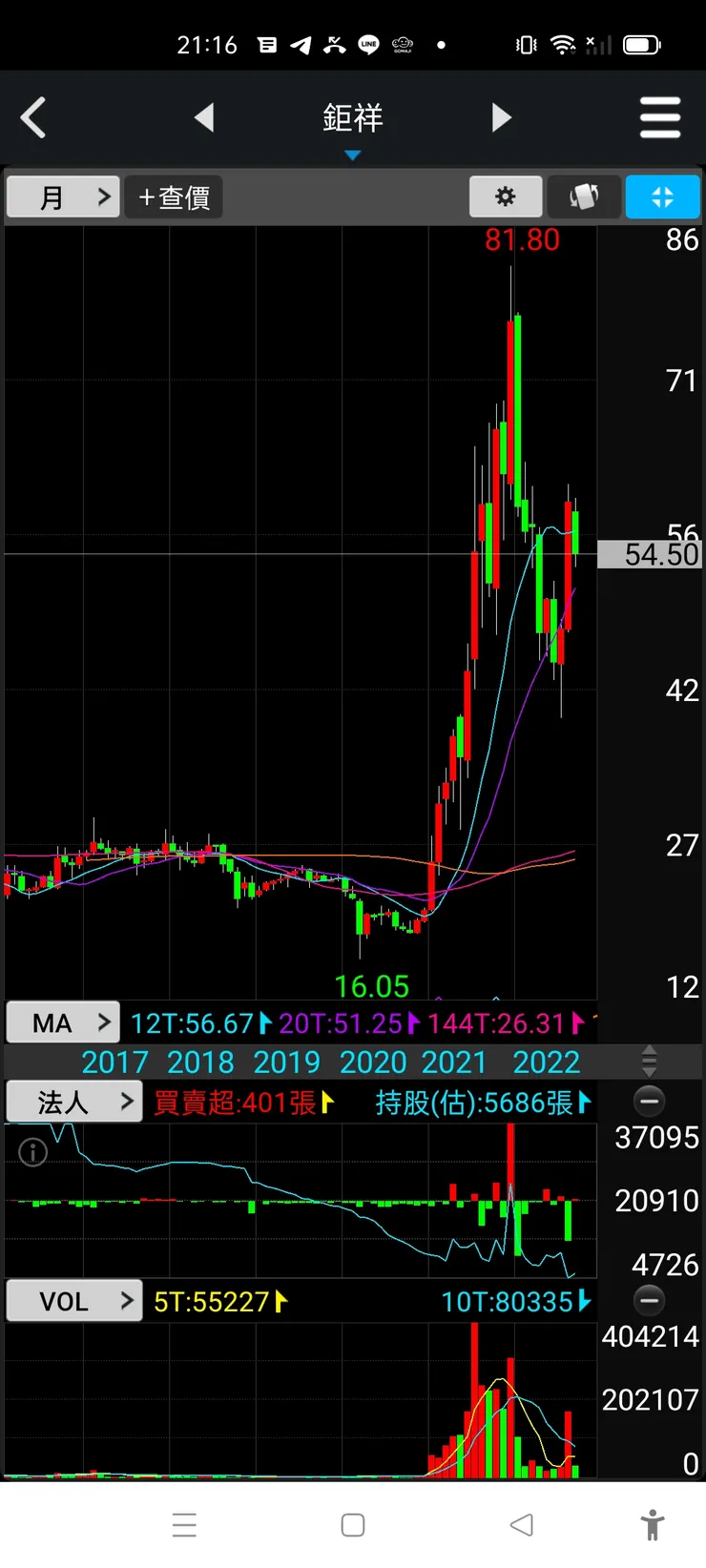Go back with the top-left arrow

pyautogui.click(x=33, y=118)
